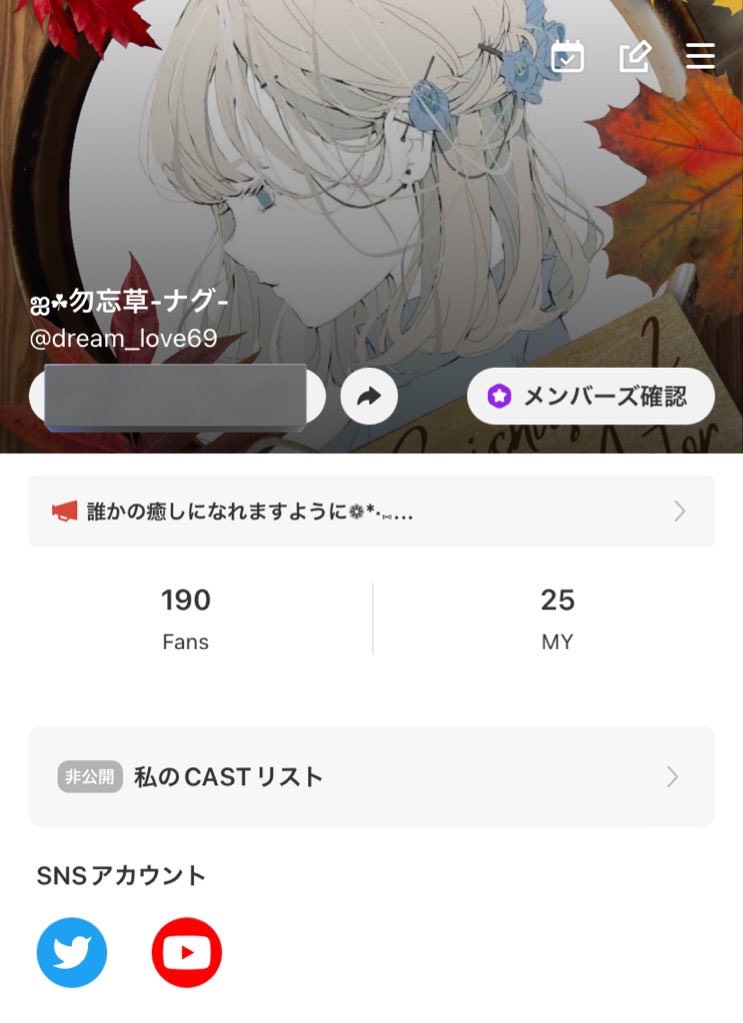Tap the edit profile pencil icon

coord(635,56)
